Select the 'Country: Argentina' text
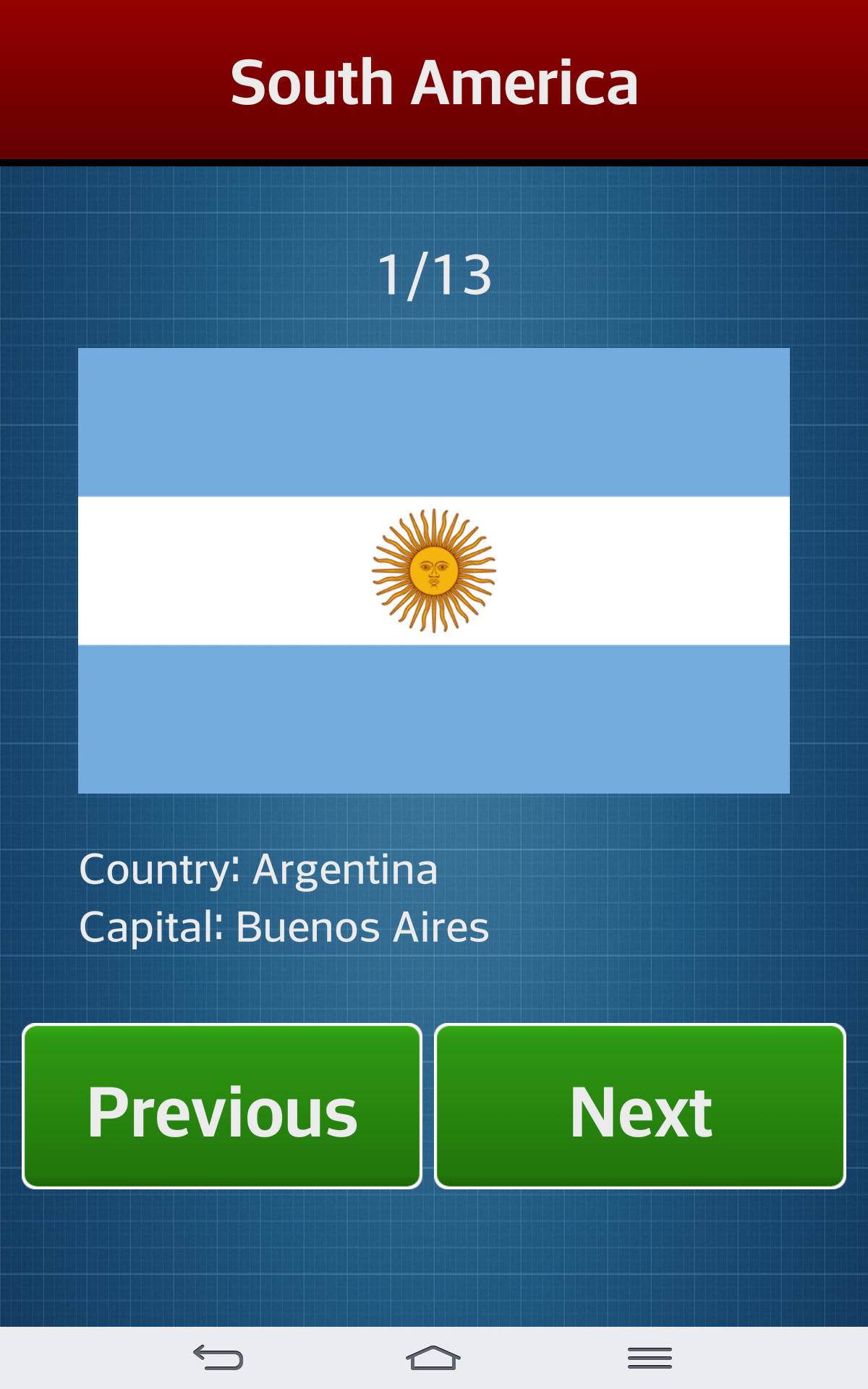Viewport: 868px width, 1389px height. pos(259,870)
